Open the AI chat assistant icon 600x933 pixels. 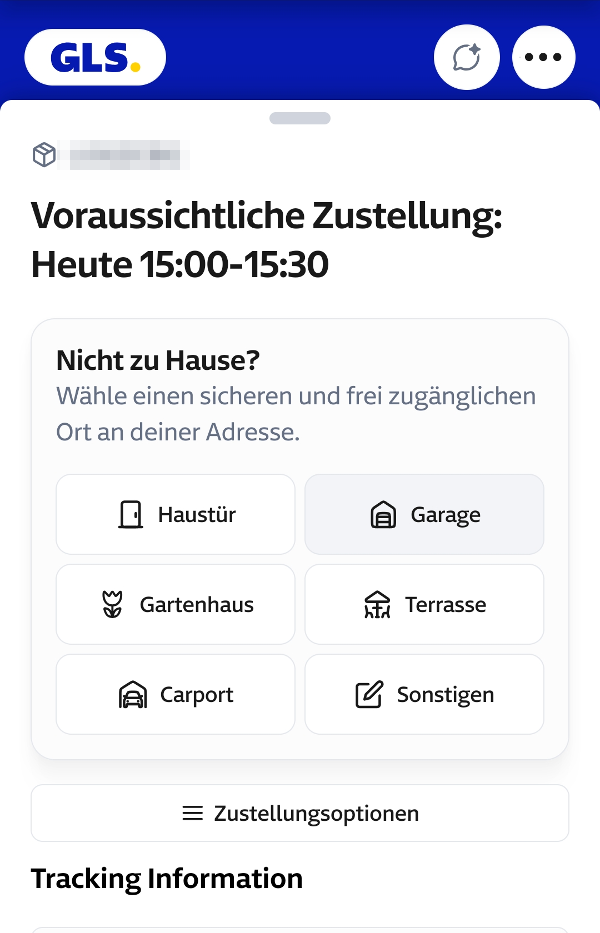click(466, 57)
